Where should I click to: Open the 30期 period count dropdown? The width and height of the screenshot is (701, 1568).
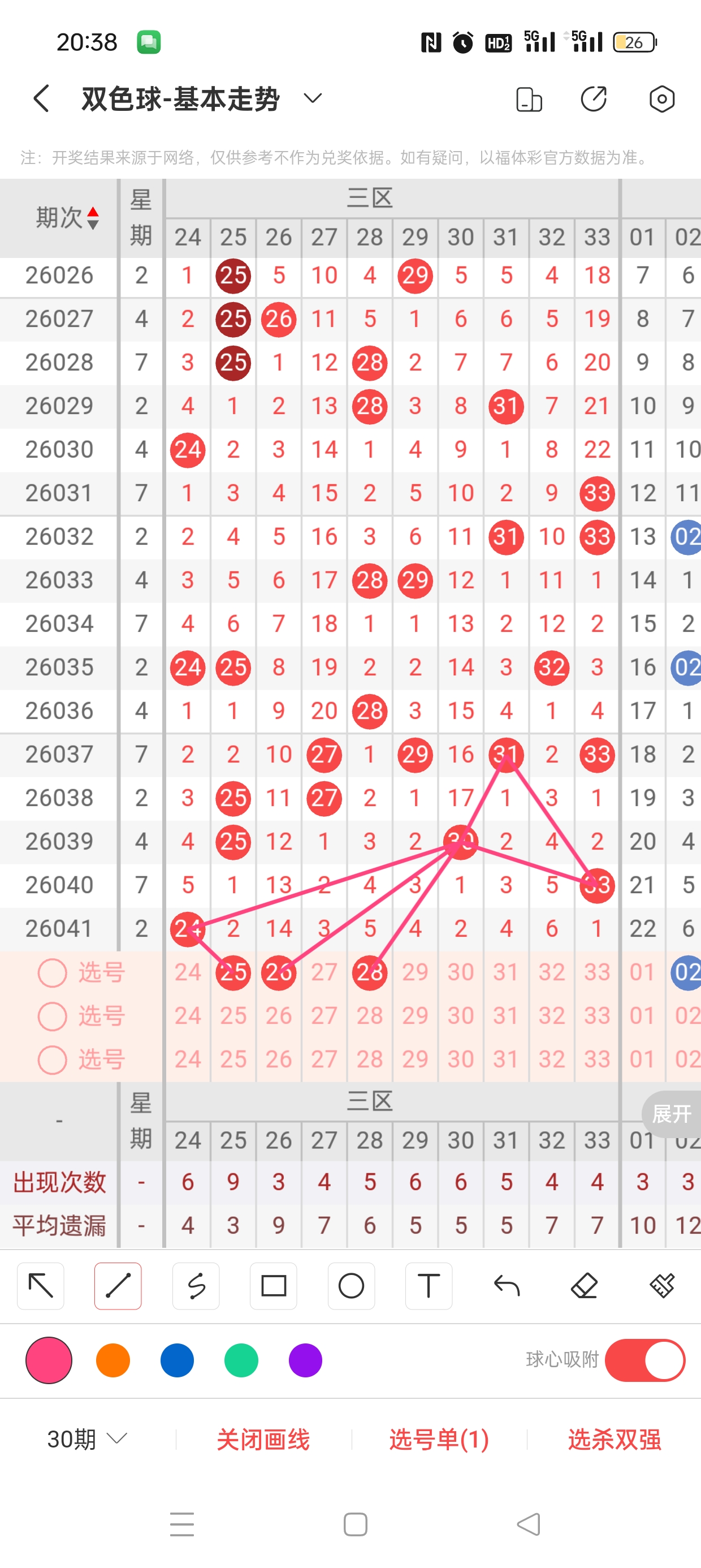click(x=87, y=1439)
